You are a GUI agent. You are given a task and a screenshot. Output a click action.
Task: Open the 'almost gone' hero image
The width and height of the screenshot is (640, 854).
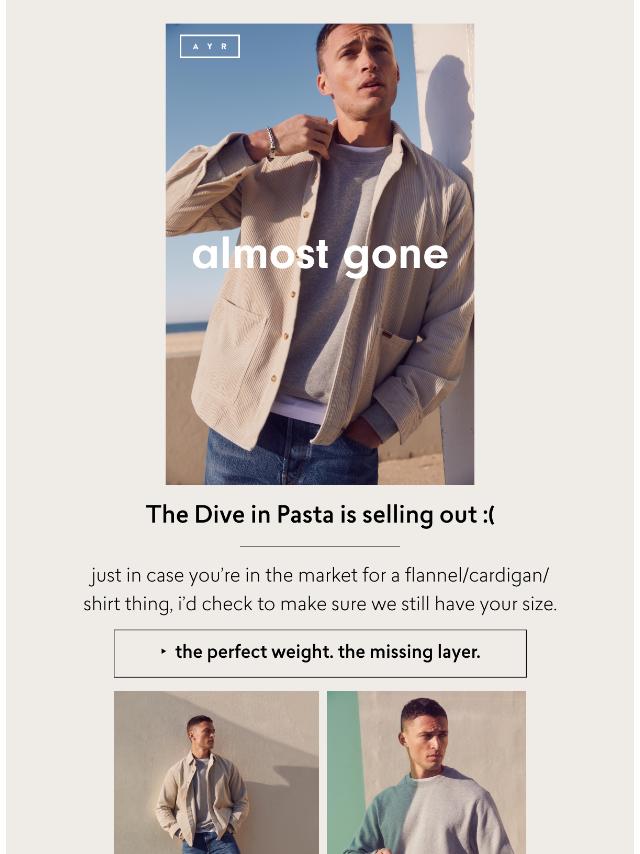320,255
